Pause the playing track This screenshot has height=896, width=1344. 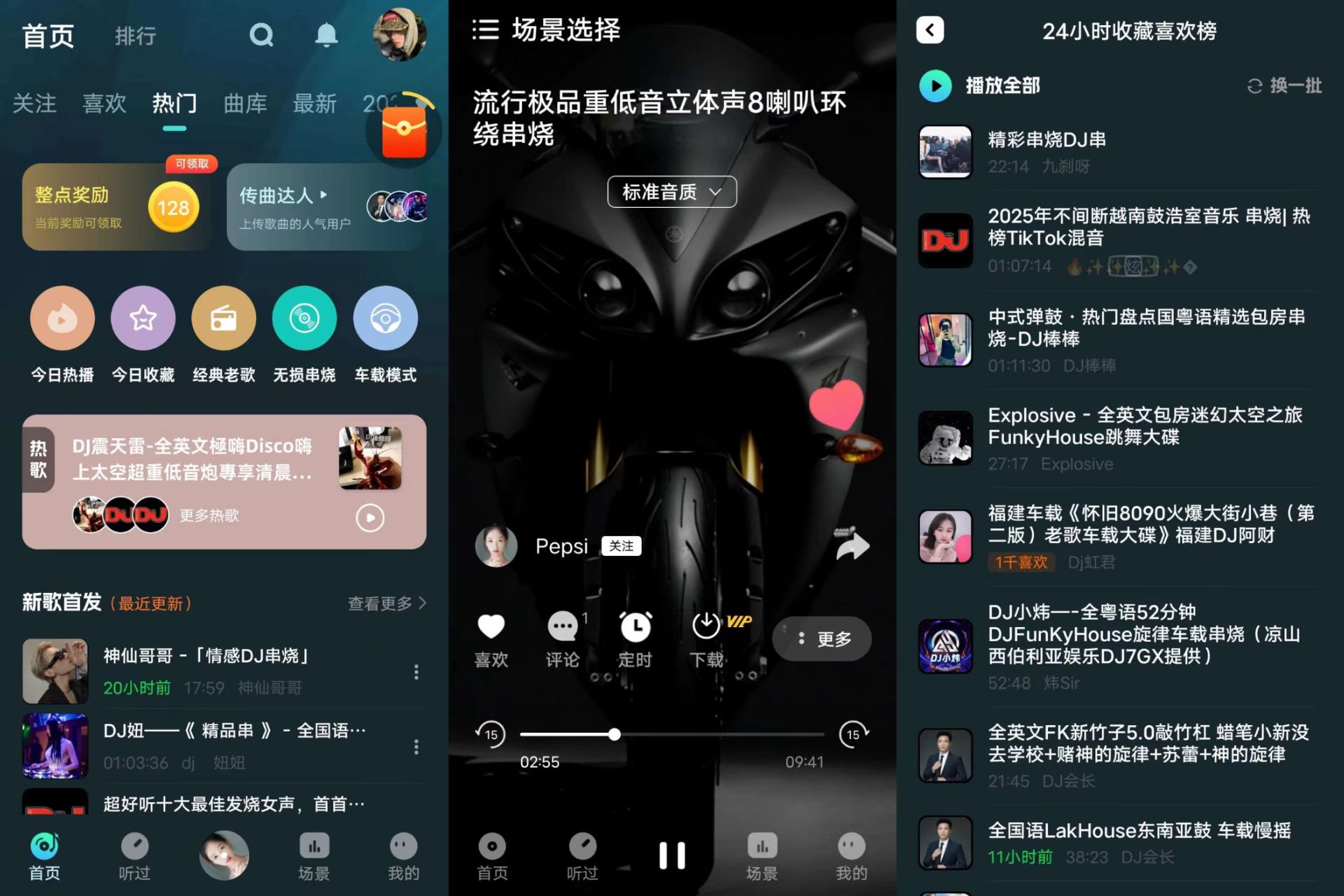[672, 855]
